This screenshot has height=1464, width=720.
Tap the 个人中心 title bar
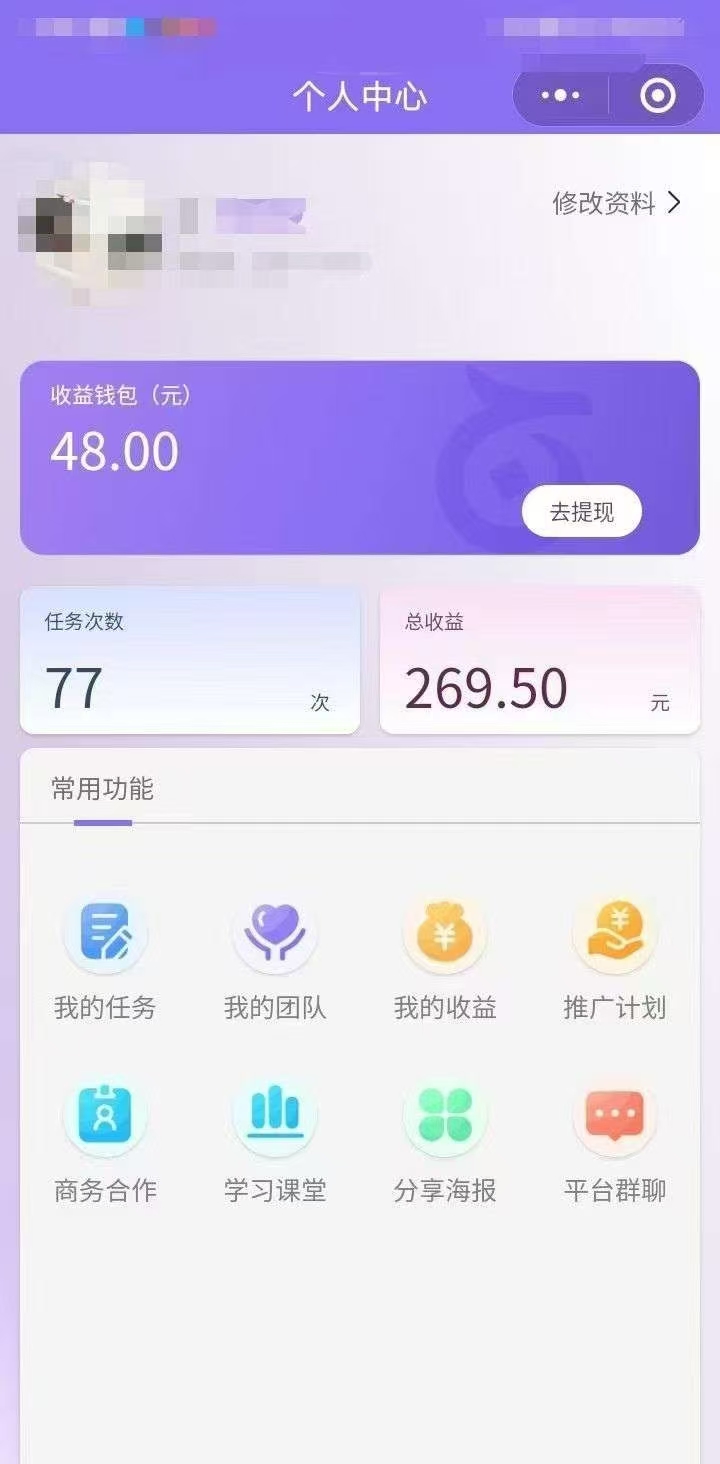click(360, 95)
